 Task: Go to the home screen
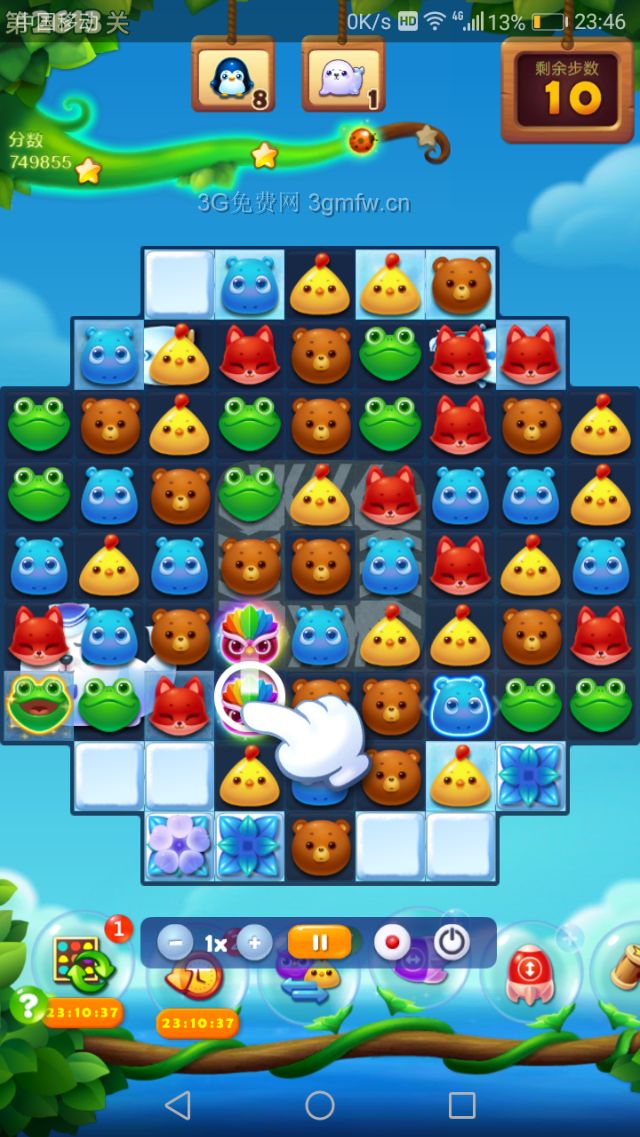pos(320,1105)
